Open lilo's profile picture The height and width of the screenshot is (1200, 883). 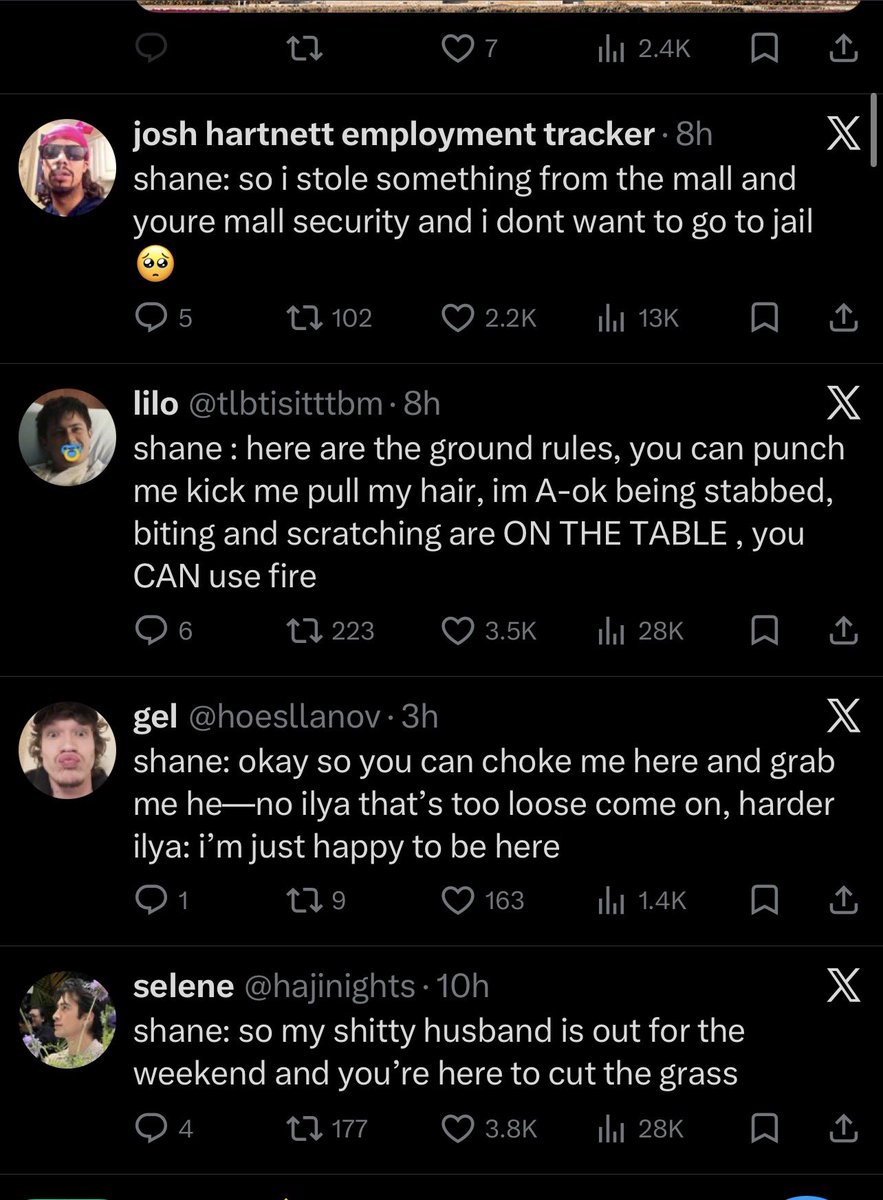pos(68,437)
